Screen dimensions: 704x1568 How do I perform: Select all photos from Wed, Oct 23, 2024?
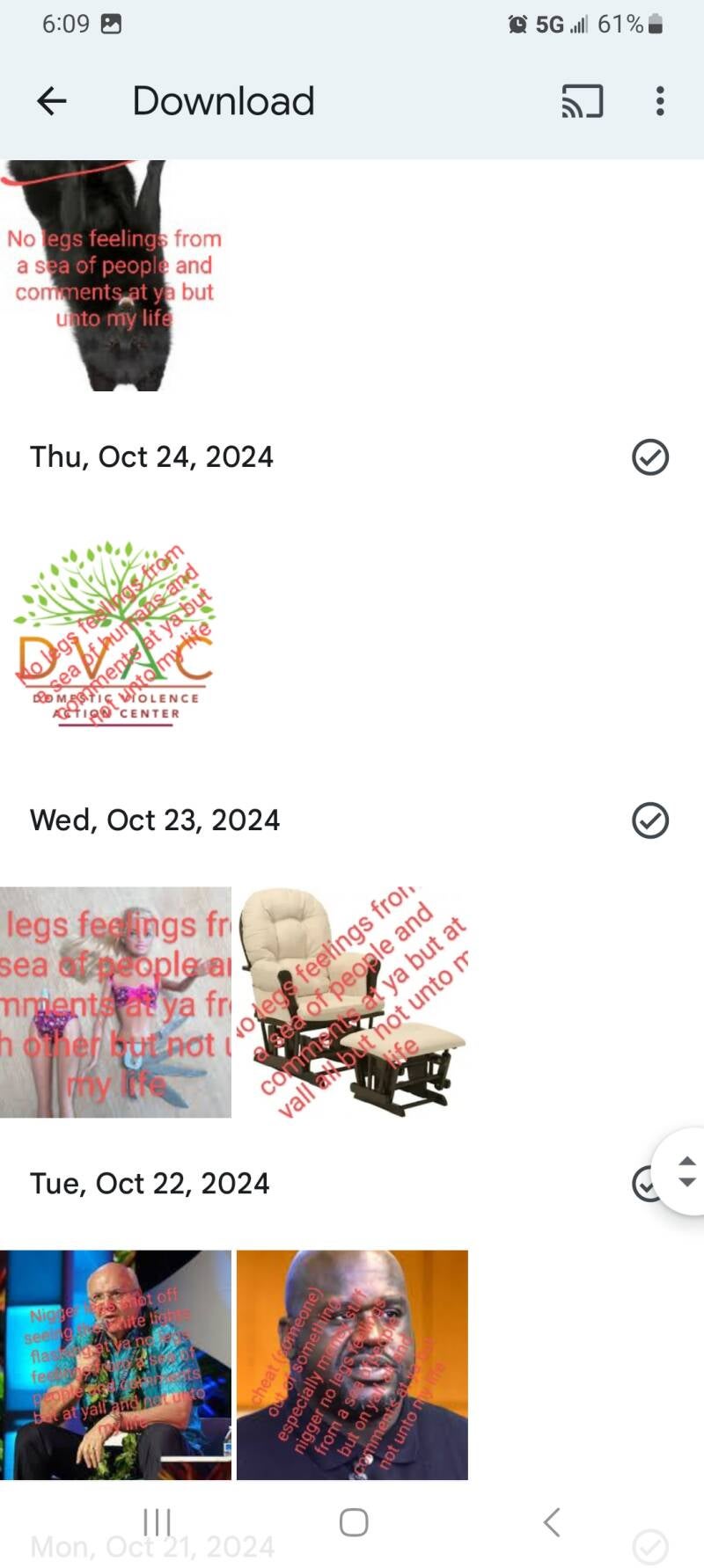[650, 820]
